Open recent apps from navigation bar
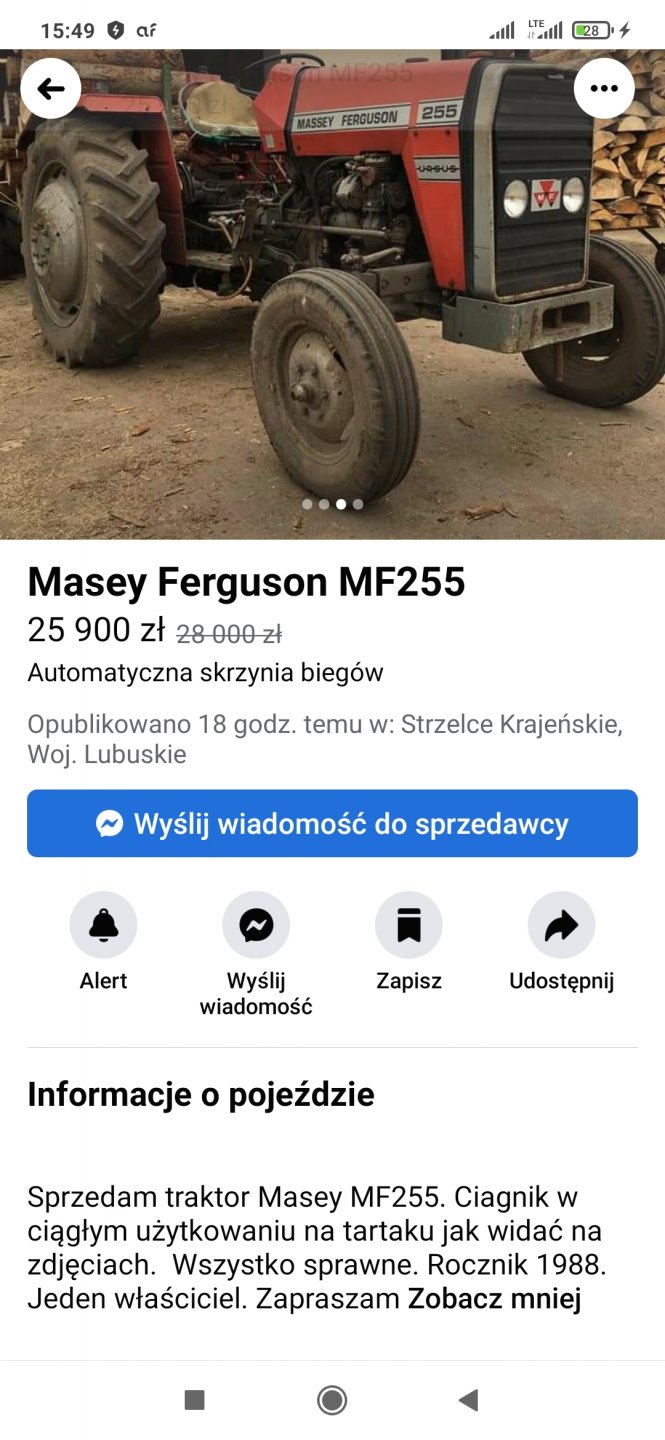Image resolution: width=665 pixels, height=1440 pixels. (x=195, y=1400)
